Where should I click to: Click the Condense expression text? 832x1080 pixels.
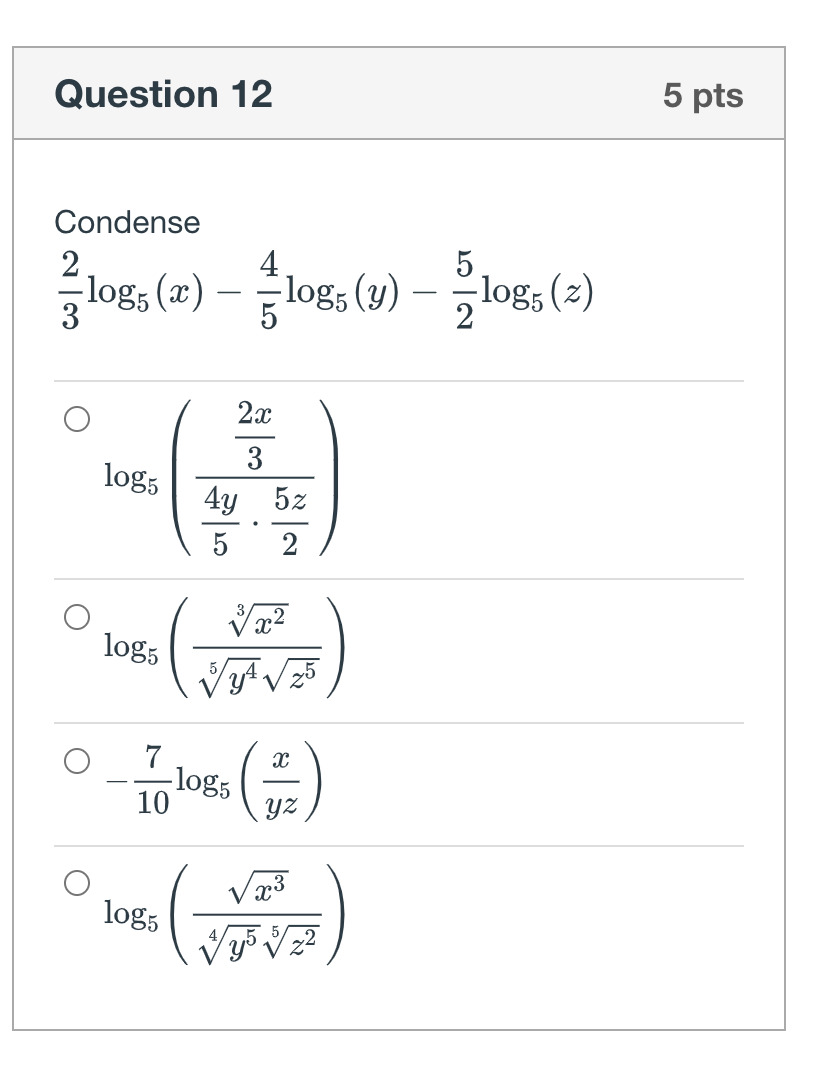[124, 224]
